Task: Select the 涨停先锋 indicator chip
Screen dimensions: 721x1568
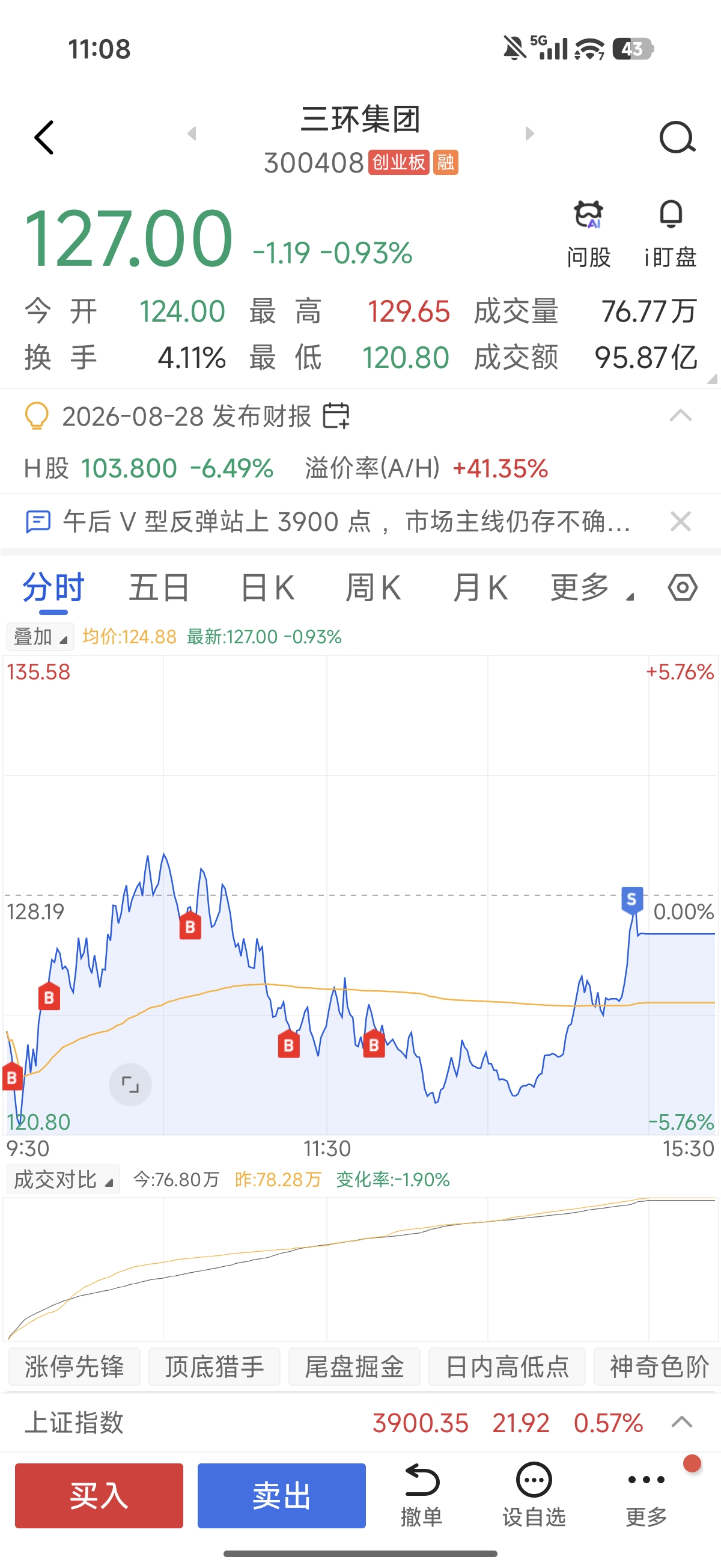Action: [x=75, y=1367]
